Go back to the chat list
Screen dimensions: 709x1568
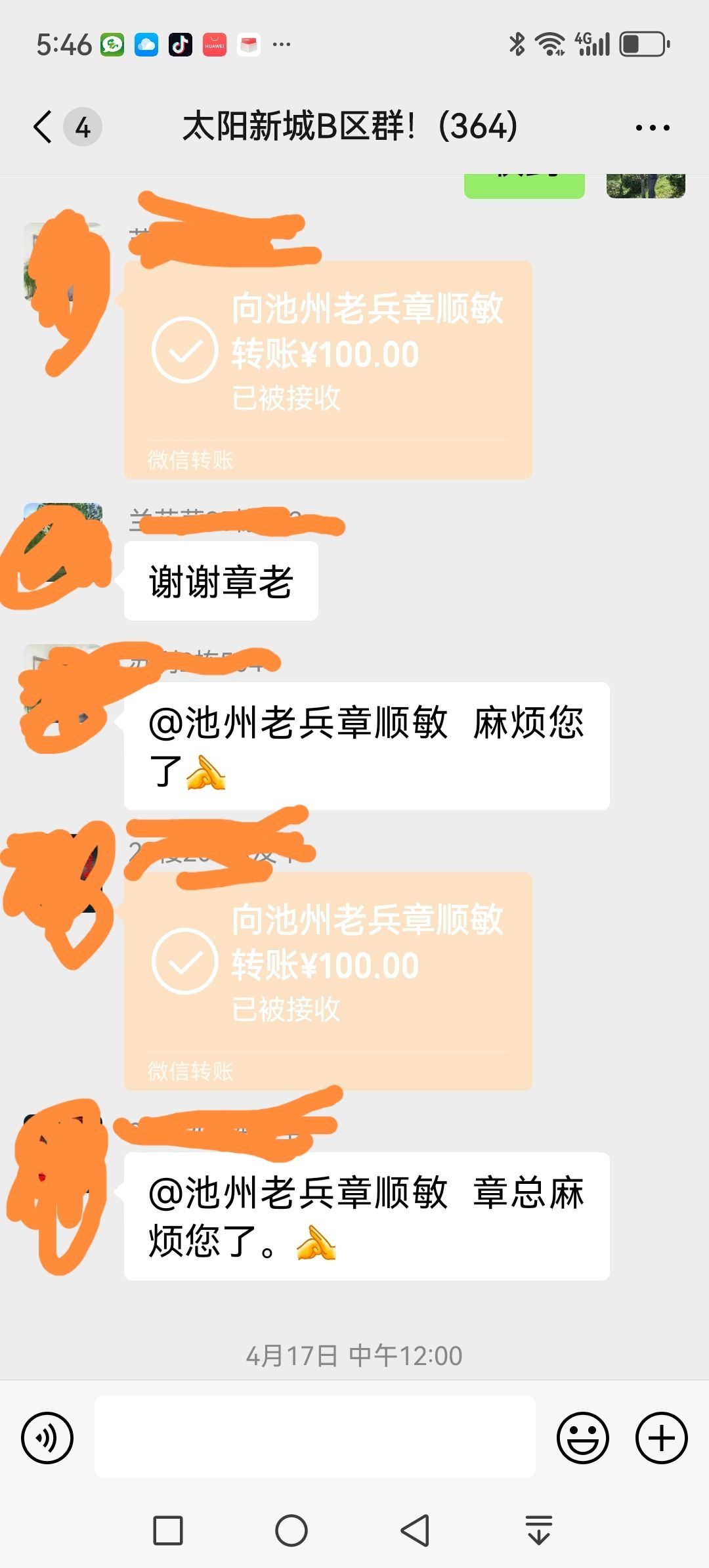[x=43, y=127]
